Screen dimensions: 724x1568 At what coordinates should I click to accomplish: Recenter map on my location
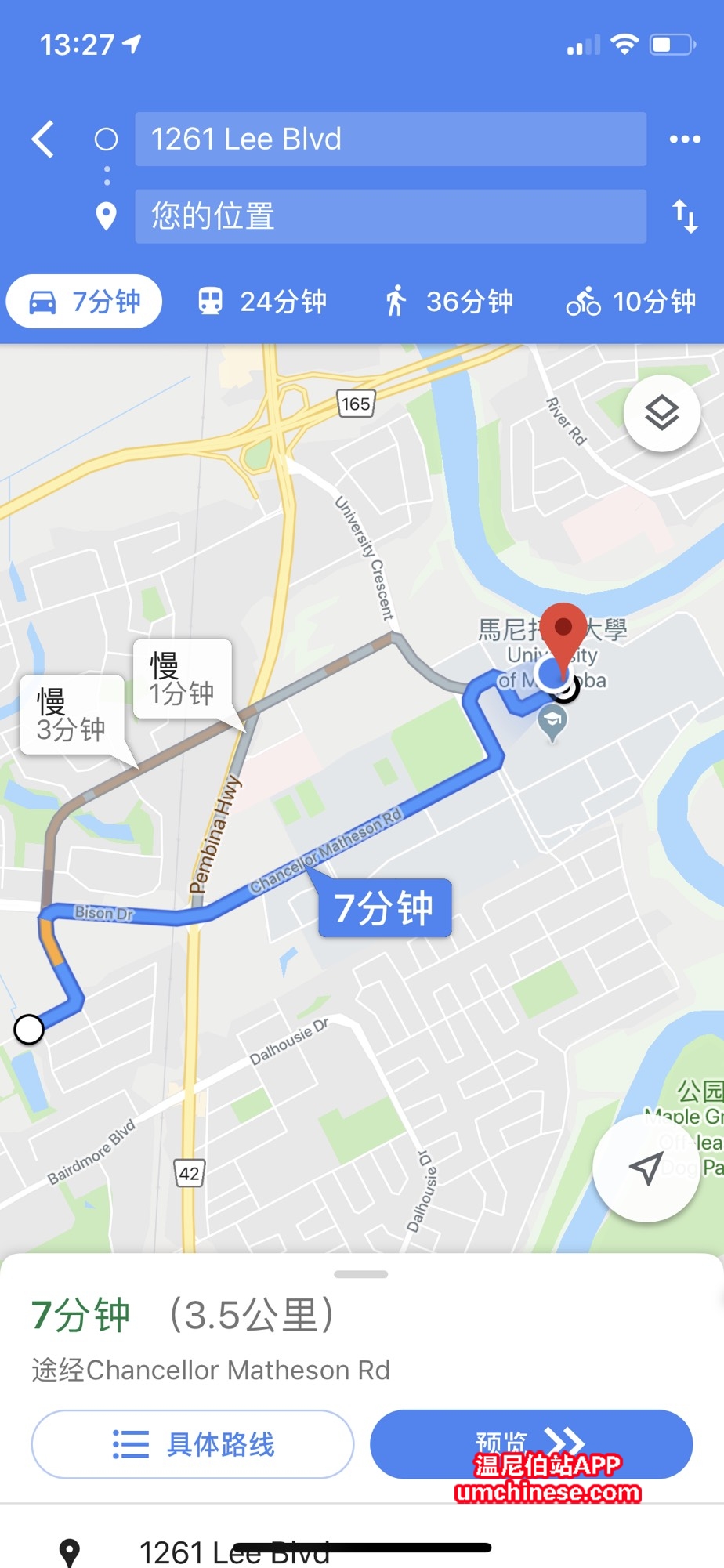[646, 1168]
